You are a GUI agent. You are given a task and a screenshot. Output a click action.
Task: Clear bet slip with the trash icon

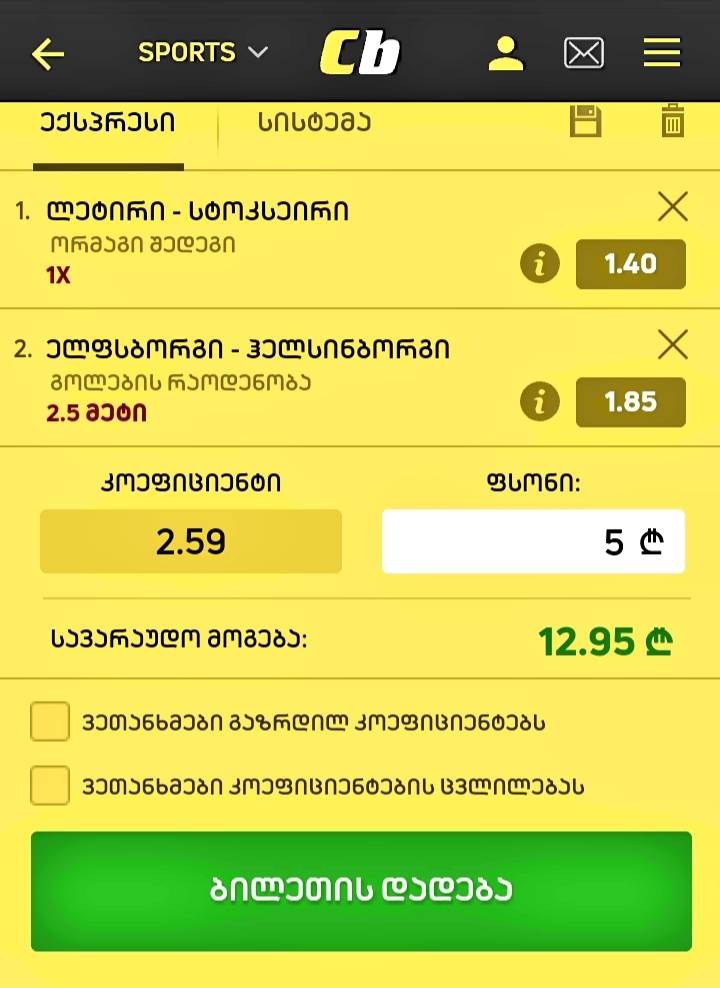[x=673, y=122]
